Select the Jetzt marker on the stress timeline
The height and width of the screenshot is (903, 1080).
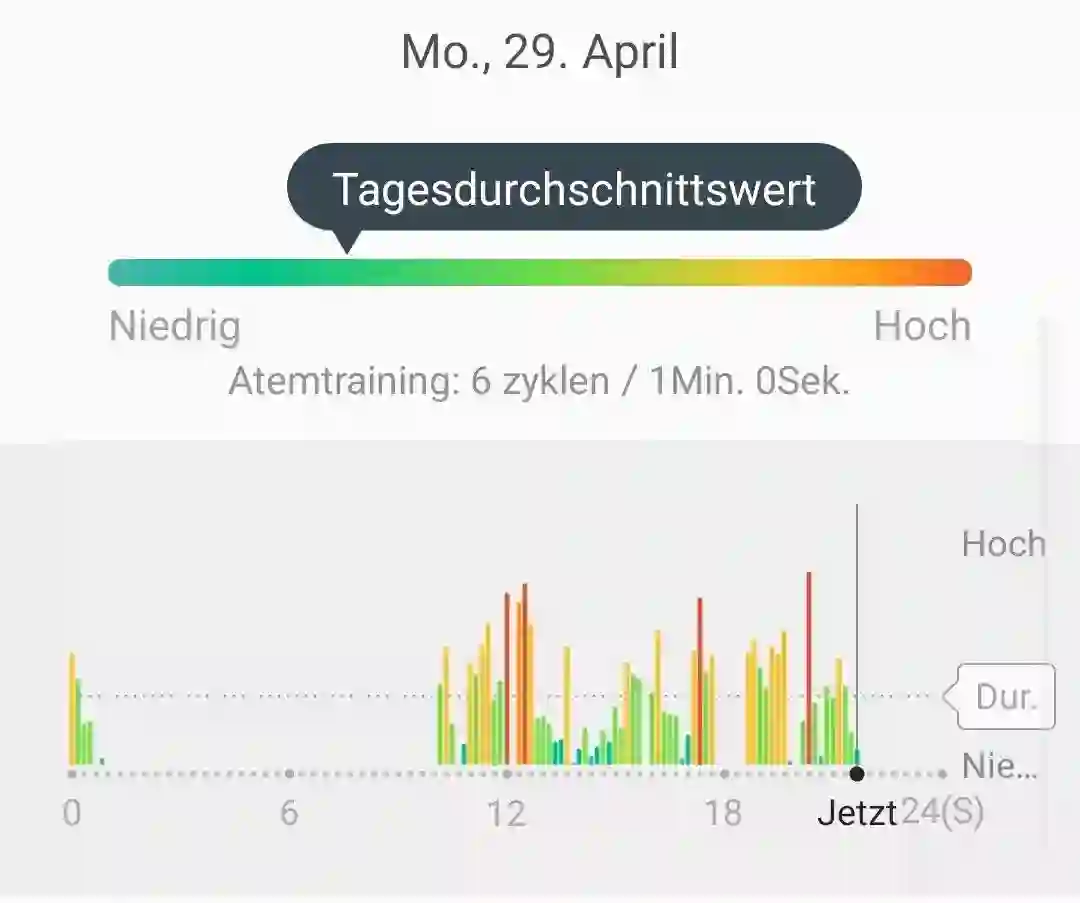pyautogui.click(x=857, y=774)
